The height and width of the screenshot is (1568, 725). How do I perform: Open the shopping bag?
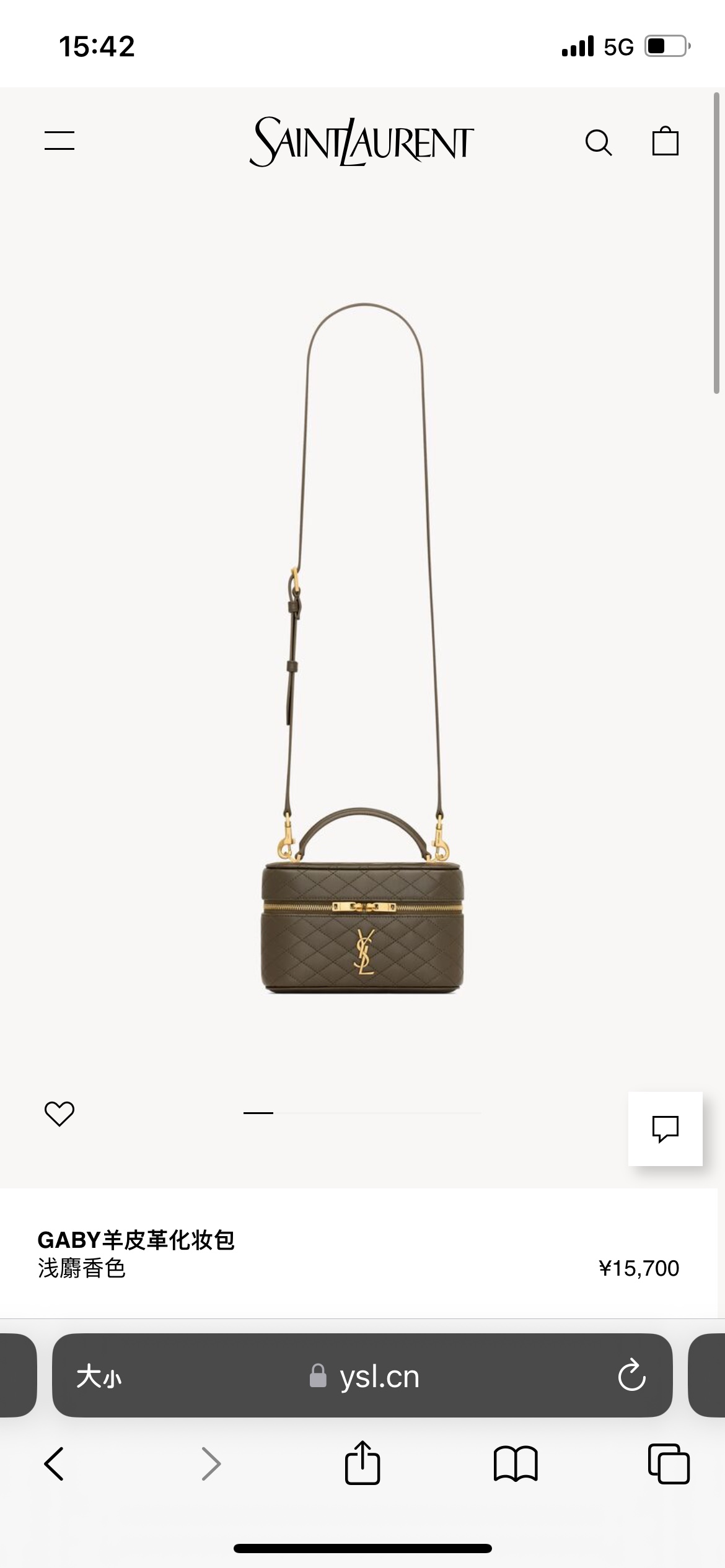(666, 141)
